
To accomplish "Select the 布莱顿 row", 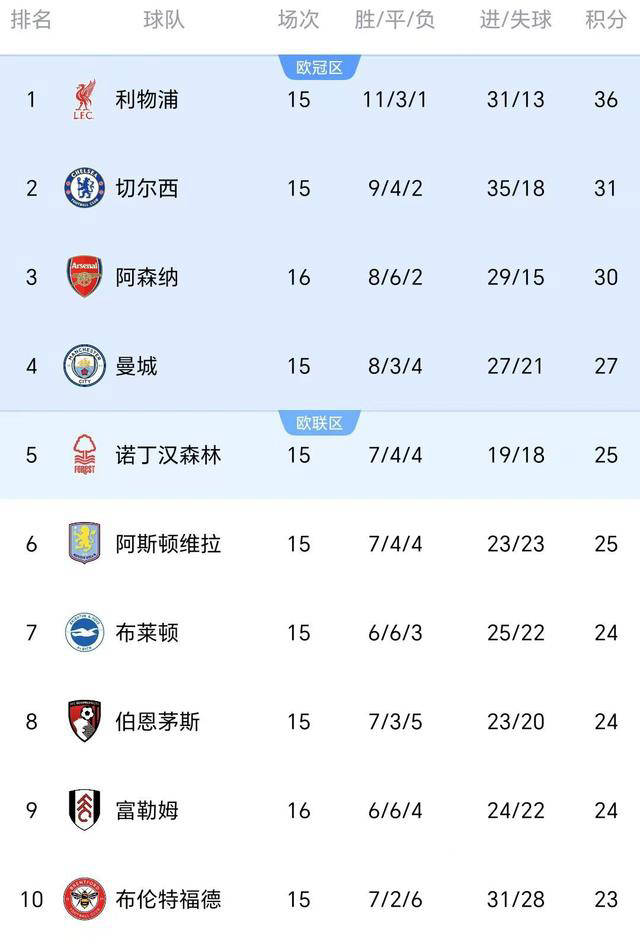I will [146, 633].
